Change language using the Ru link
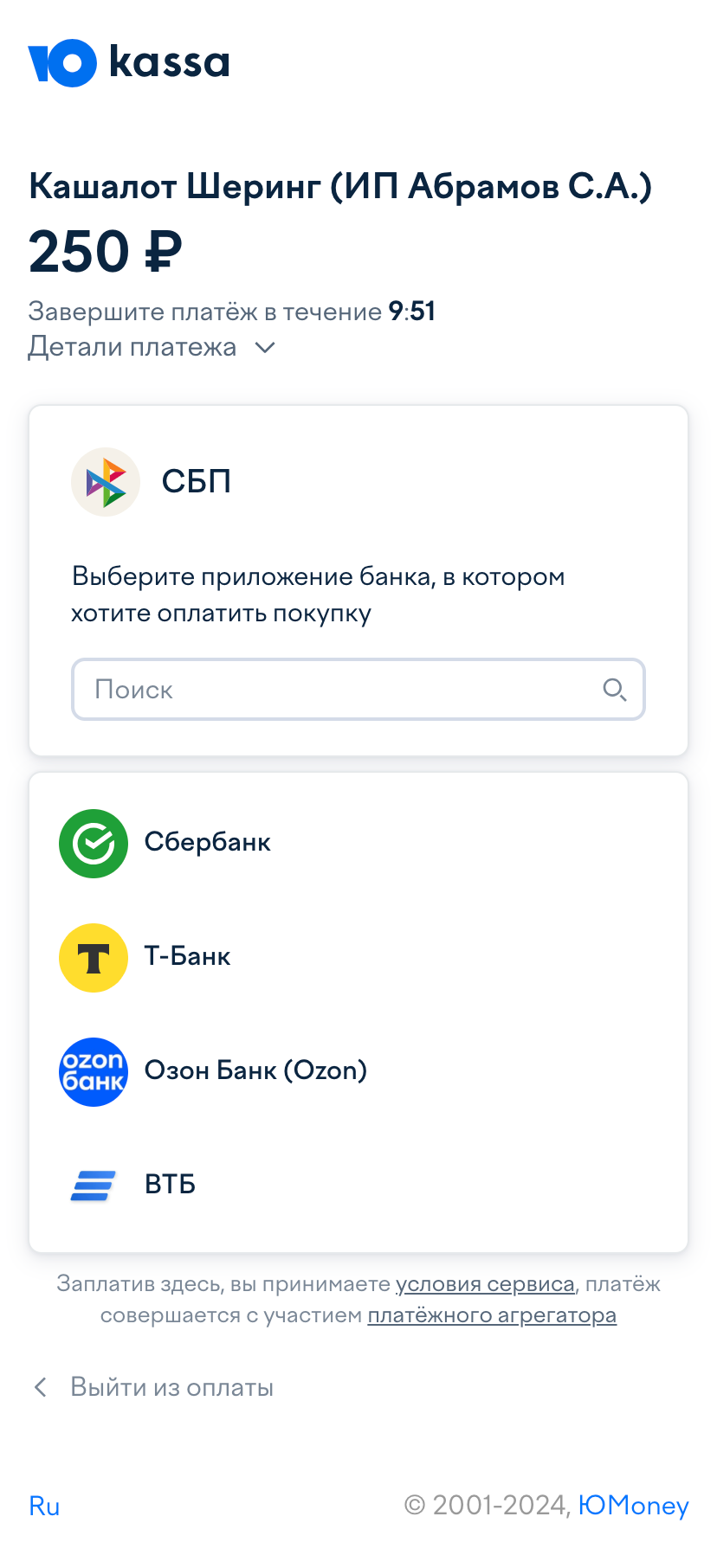 44,1506
